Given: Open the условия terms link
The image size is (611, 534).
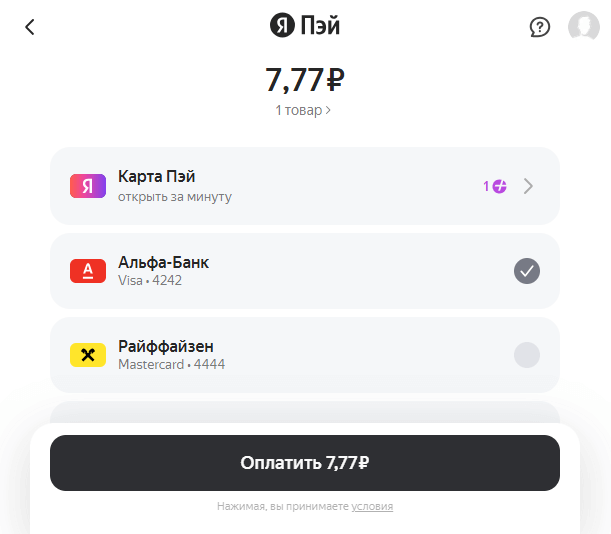Looking at the screenshot, I should [x=372, y=507].
